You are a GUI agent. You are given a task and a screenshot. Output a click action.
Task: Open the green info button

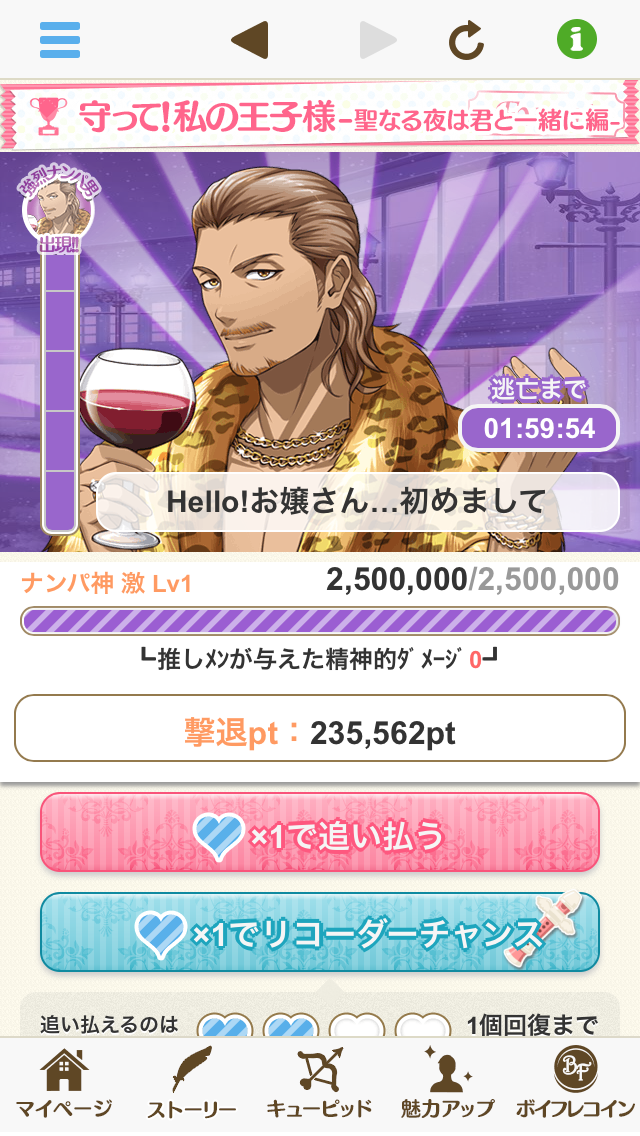577,40
